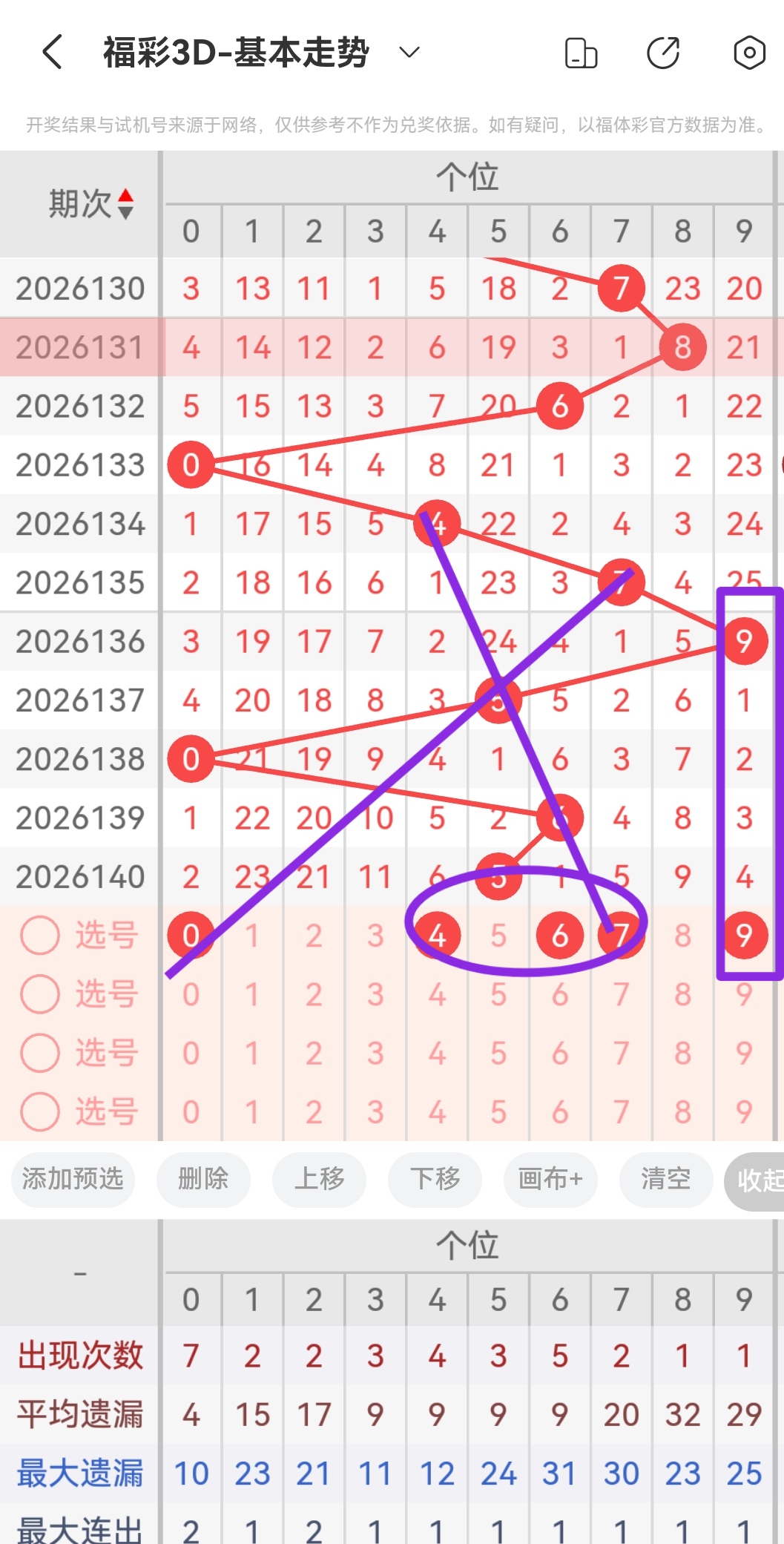The height and width of the screenshot is (1544, 784).
Task: Go back using the top-left arrow
Action: pos(52,52)
